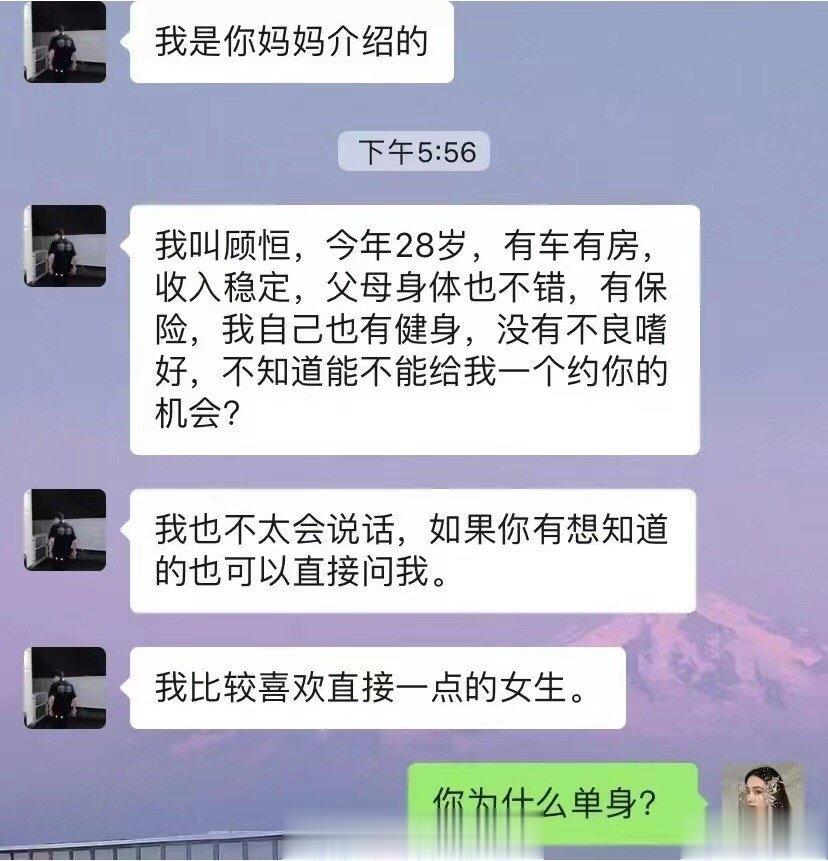Screen dimensions: 828x861
Task: Open sender's avatar beside 我是你妈妈介绍的
Action: click(65, 43)
